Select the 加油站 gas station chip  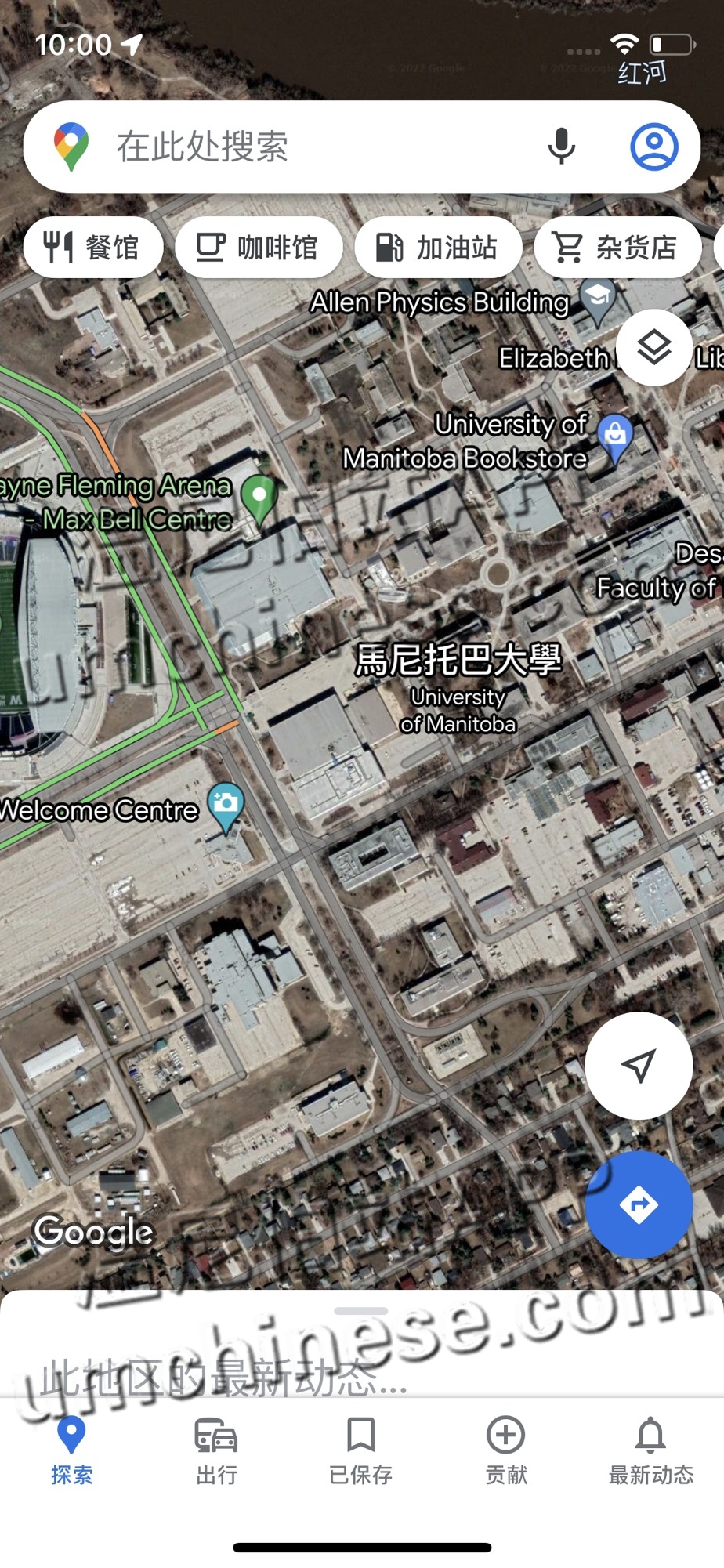(438, 248)
